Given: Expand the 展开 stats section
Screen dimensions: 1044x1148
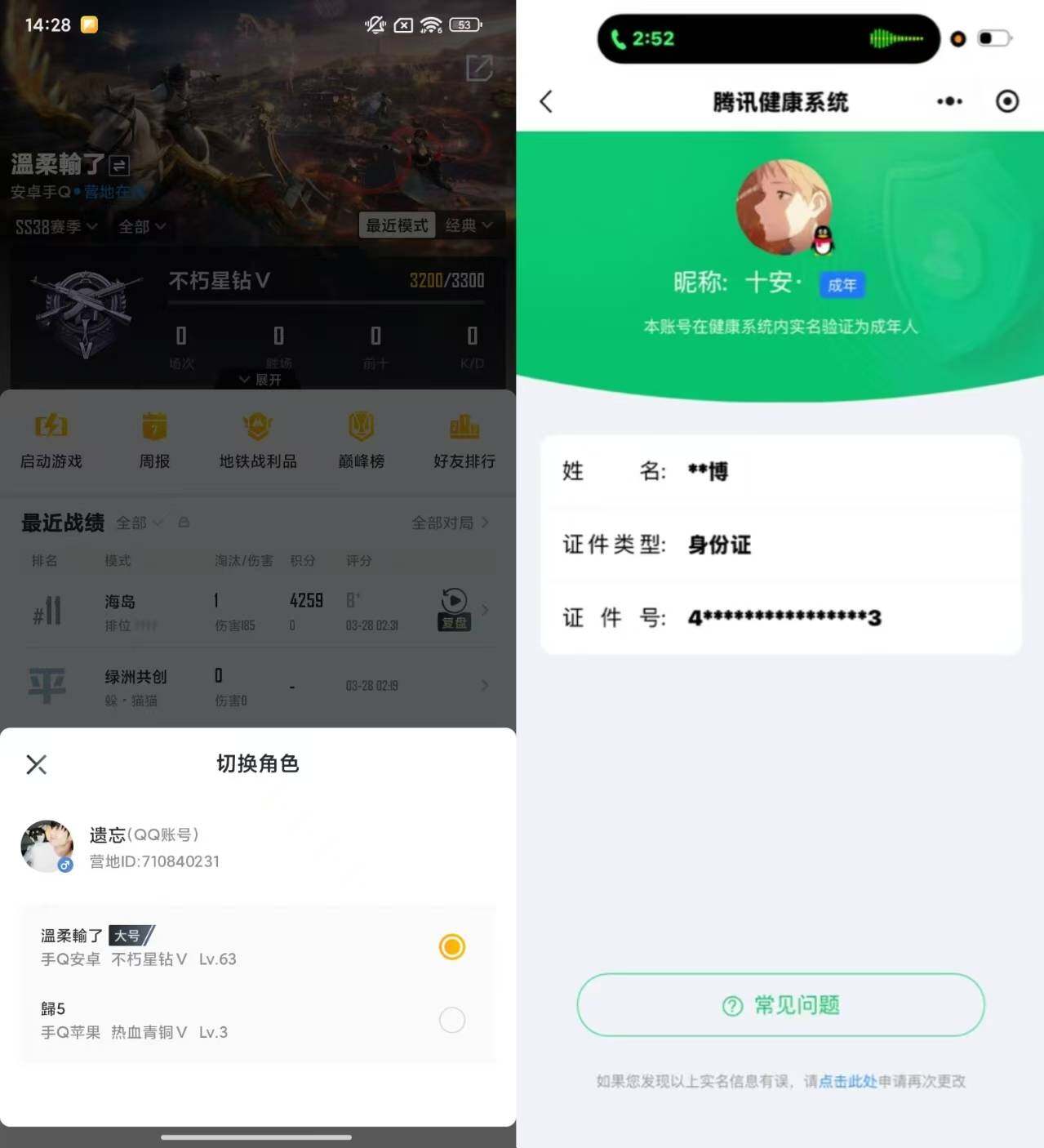Looking at the screenshot, I should click(x=258, y=379).
